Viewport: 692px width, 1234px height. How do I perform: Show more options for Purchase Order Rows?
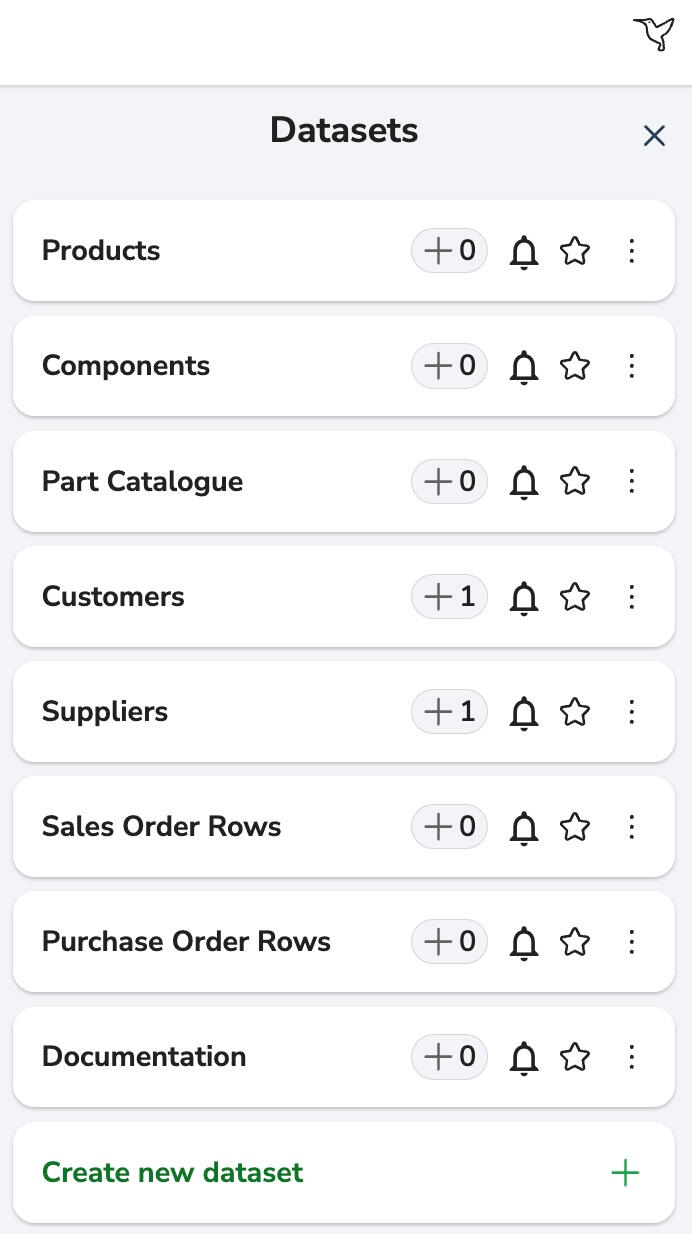click(x=631, y=942)
